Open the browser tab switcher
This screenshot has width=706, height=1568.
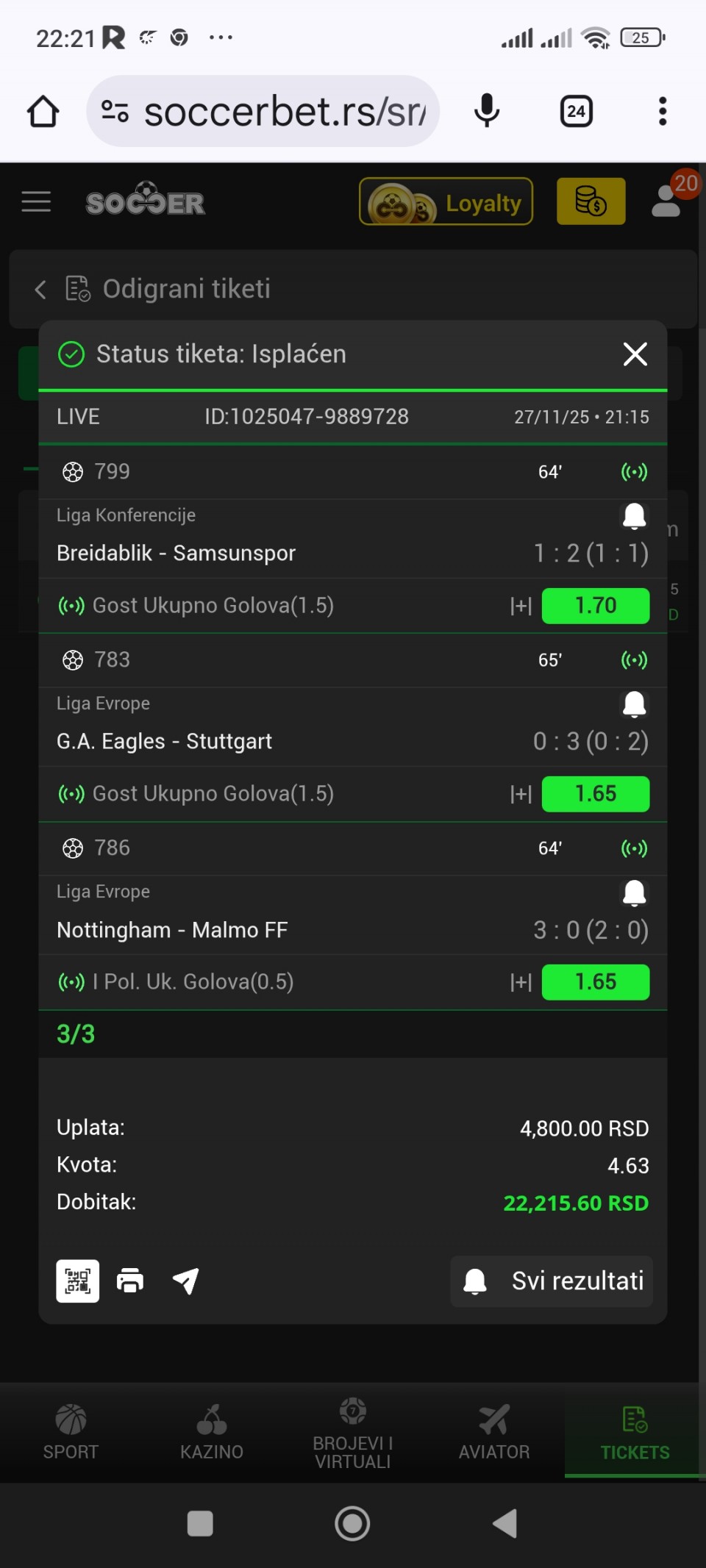(576, 112)
